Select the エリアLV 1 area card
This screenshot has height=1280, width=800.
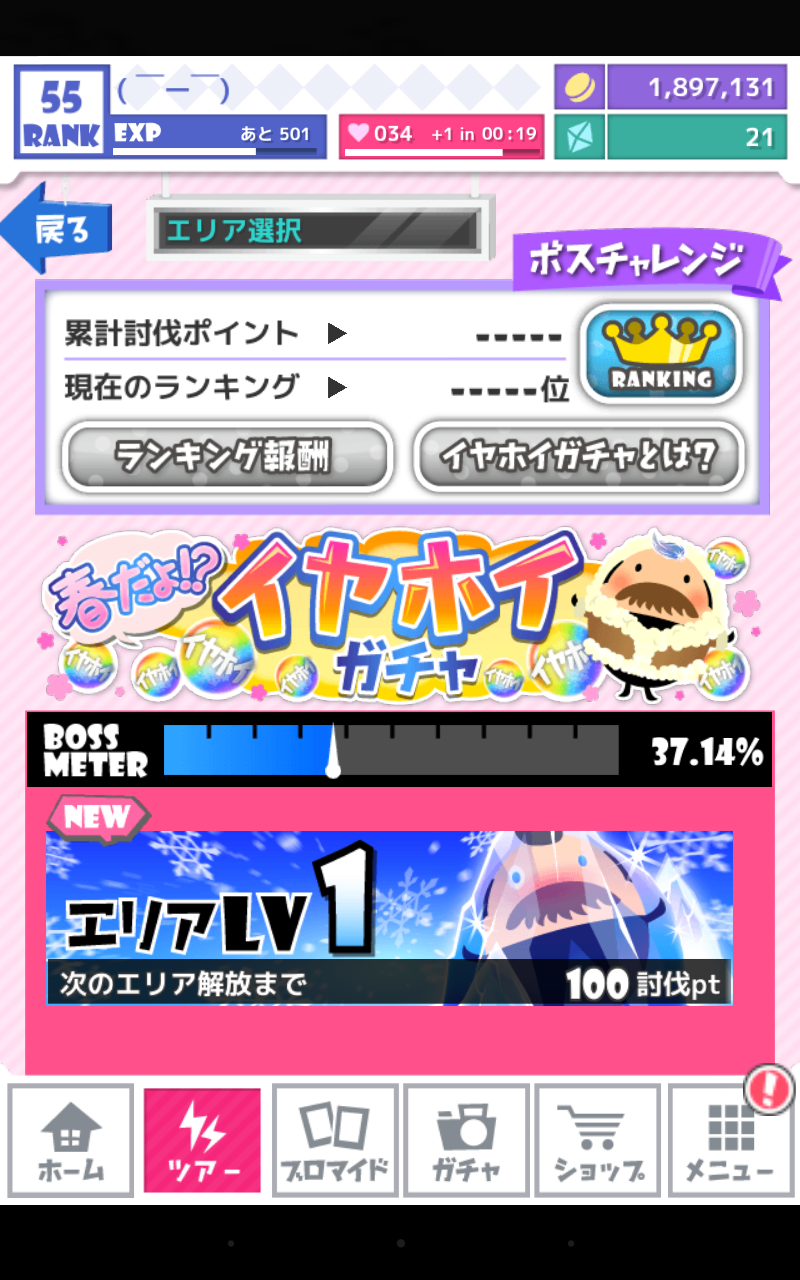pos(390,917)
